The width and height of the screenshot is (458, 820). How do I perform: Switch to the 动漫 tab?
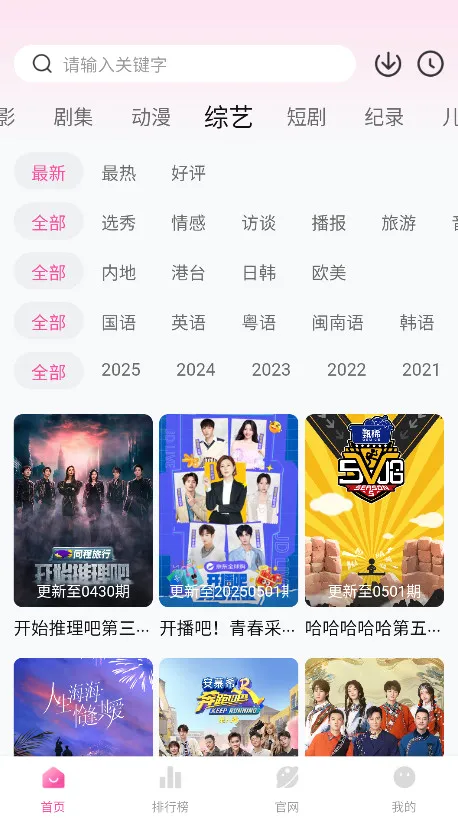151,117
